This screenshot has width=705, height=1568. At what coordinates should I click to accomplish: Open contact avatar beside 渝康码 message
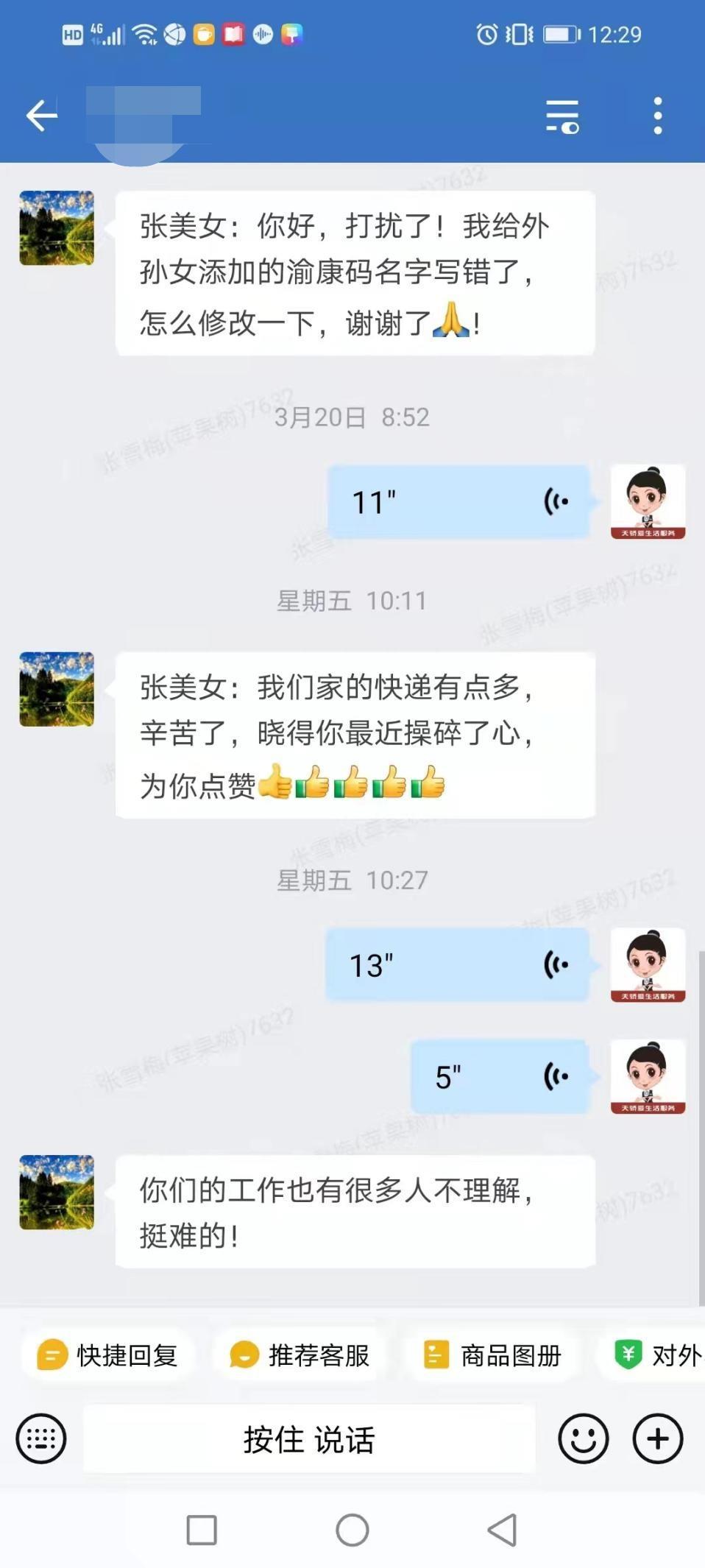coord(57,228)
